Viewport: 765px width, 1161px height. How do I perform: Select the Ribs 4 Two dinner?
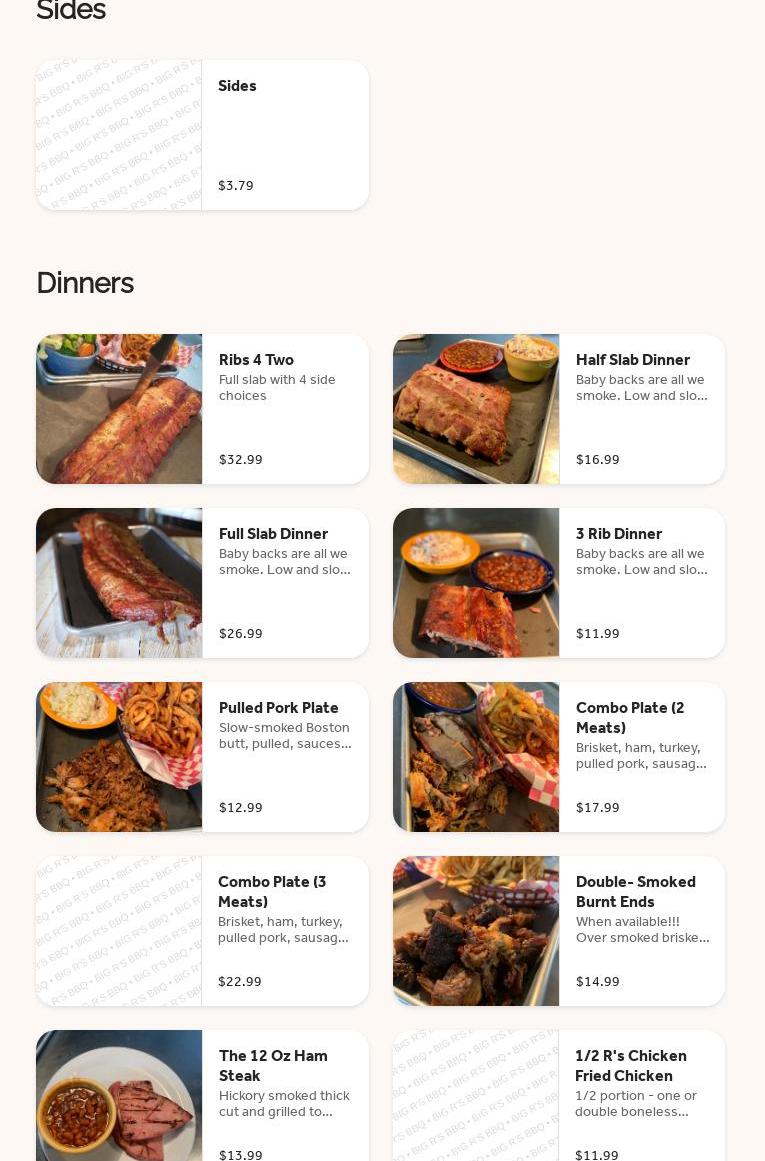tap(202, 409)
